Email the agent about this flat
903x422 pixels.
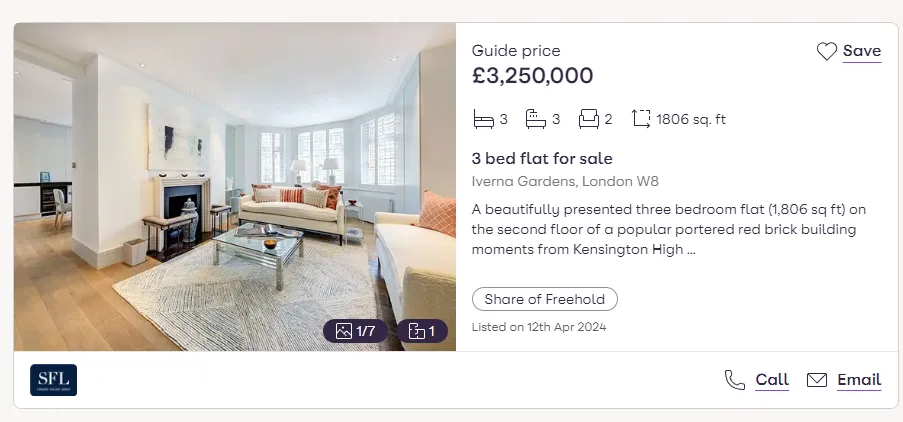point(844,380)
